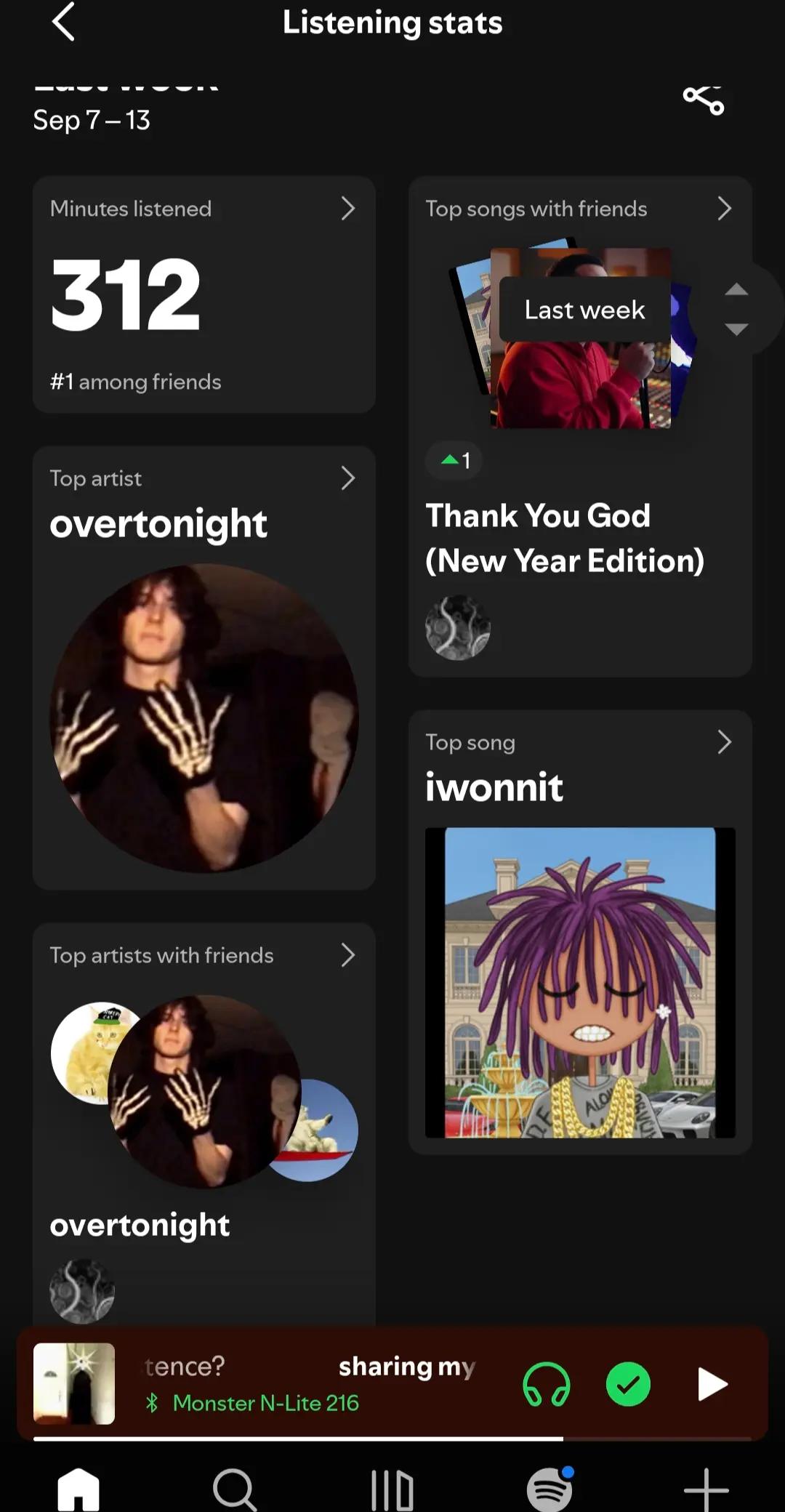
Task: Open the Top song iwonnit card
Action: (580, 933)
